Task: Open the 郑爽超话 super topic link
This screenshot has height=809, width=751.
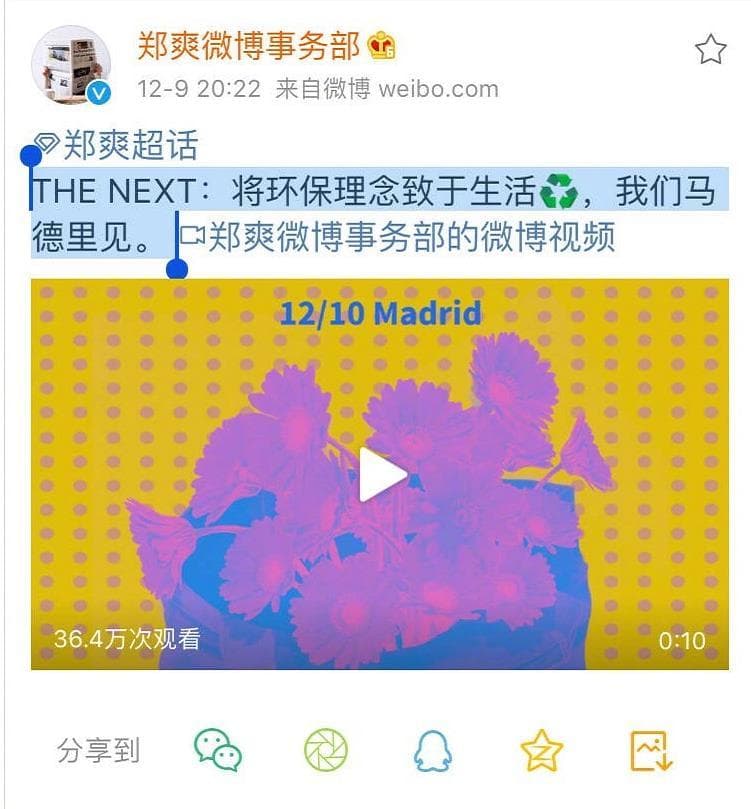Action: coord(130,146)
